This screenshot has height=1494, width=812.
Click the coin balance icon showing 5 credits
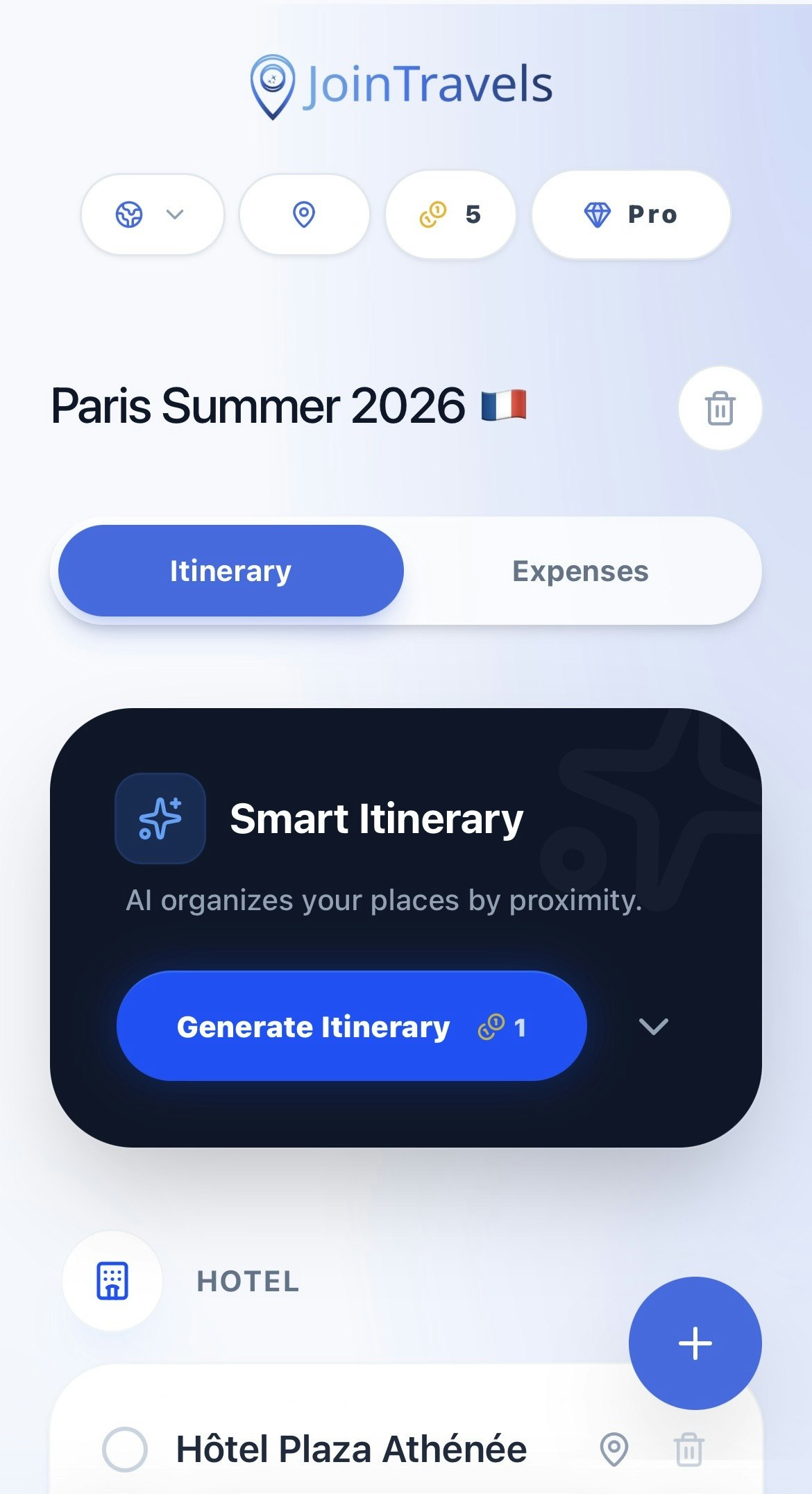click(x=434, y=214)
